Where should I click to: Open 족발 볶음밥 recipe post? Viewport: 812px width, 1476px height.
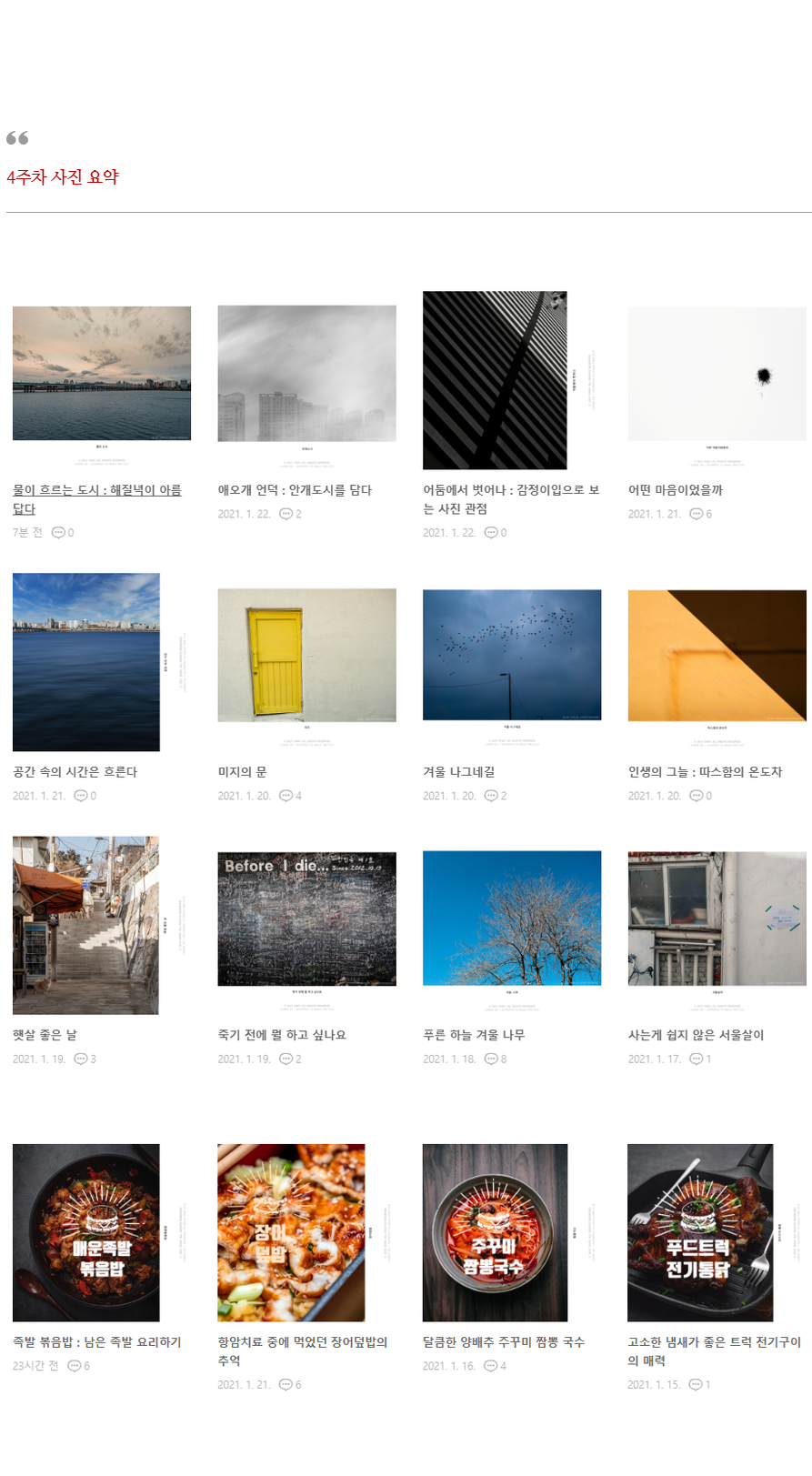point(96,1342)
